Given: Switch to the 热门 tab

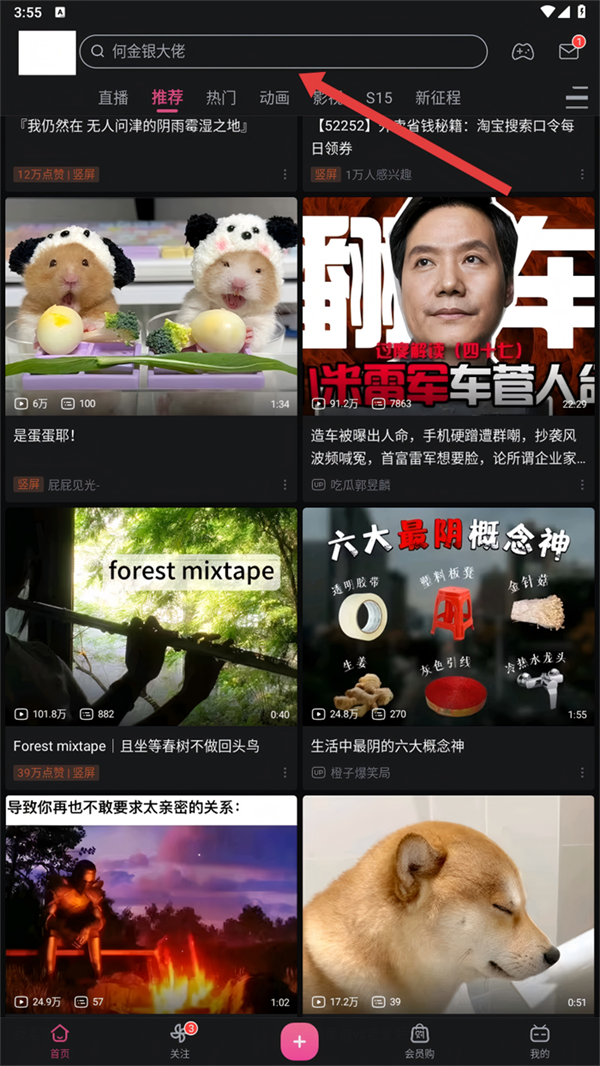Looking at the screenshot, I should tap(221, 98).
